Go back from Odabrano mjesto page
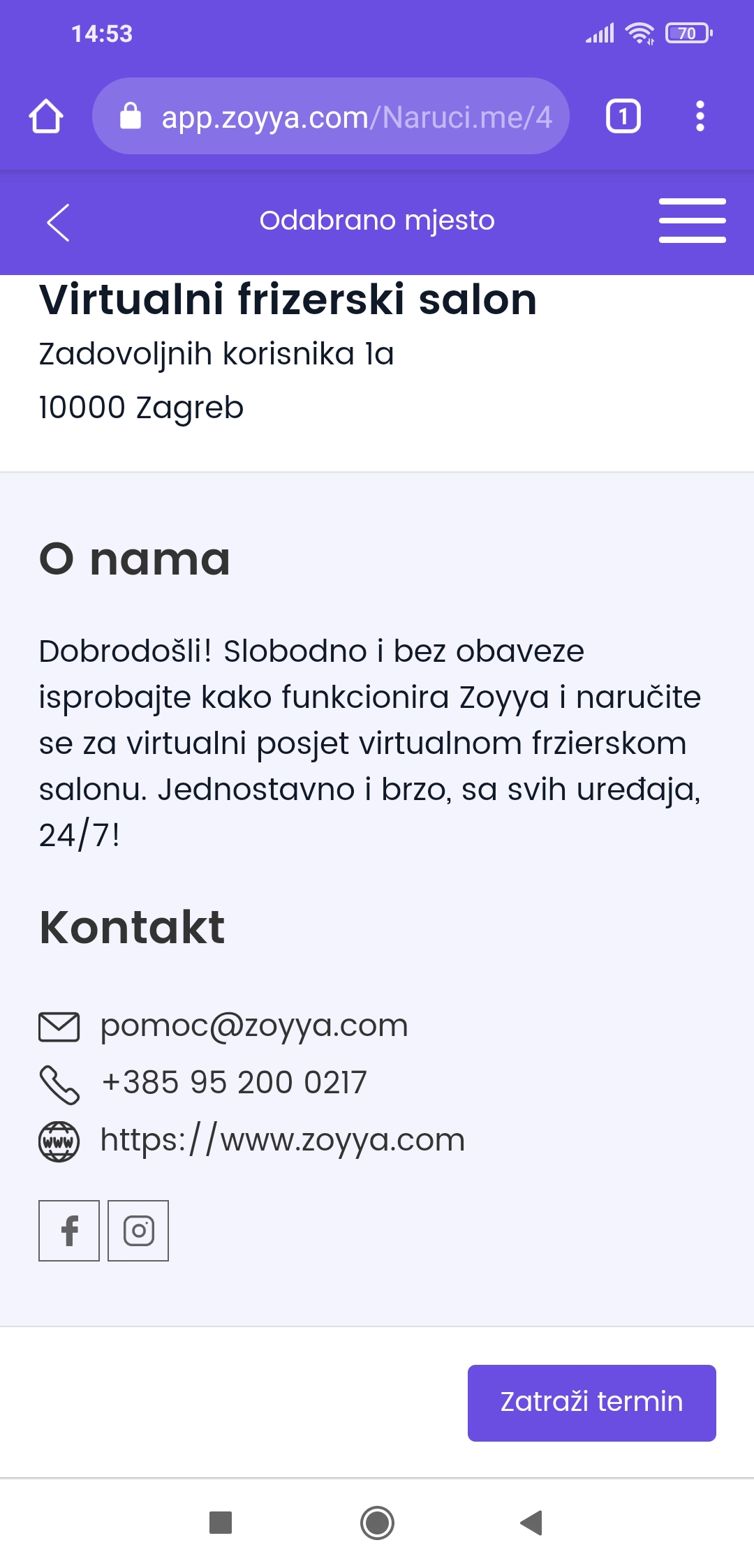The image size is (754, 1568). pos(58,223)
